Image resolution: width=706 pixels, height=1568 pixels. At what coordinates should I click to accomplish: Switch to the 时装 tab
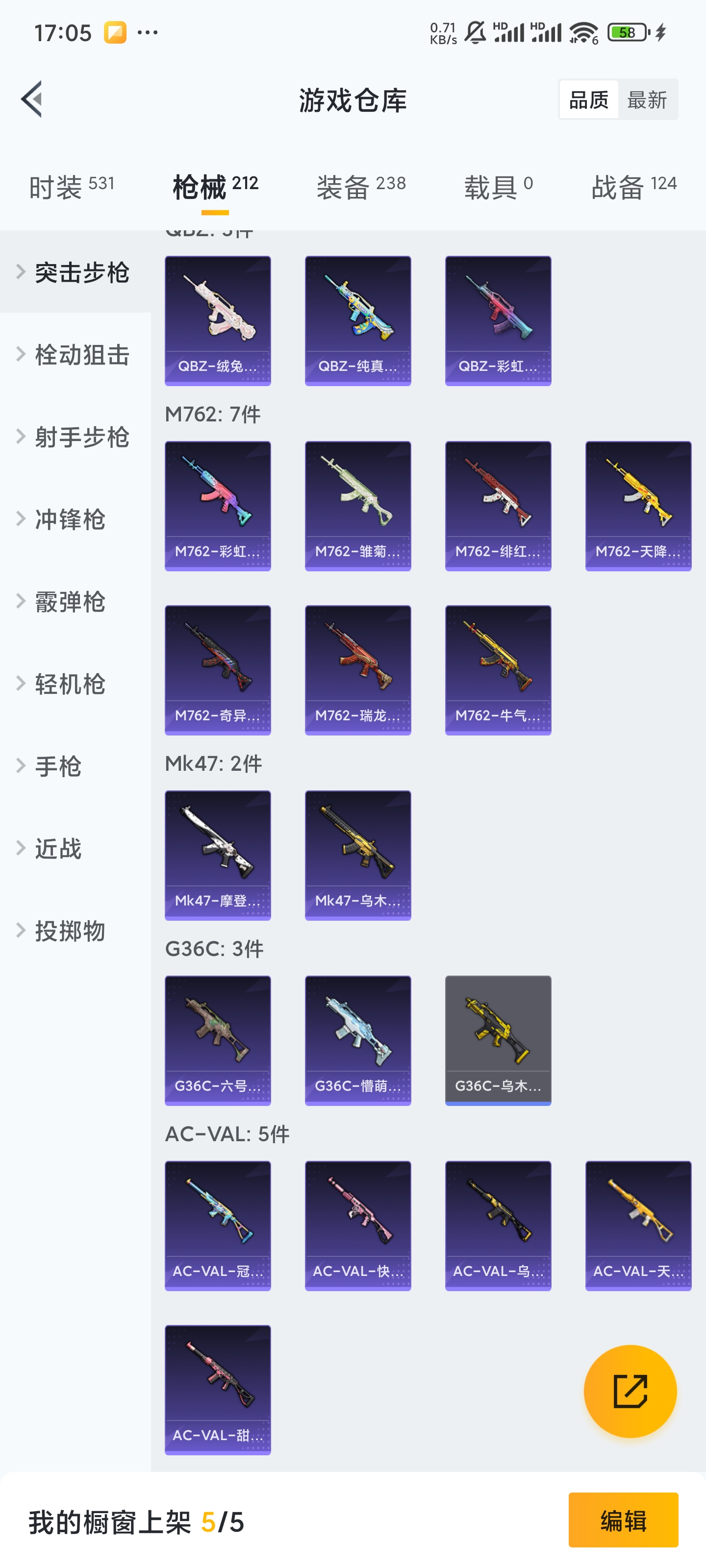point(71,186)
